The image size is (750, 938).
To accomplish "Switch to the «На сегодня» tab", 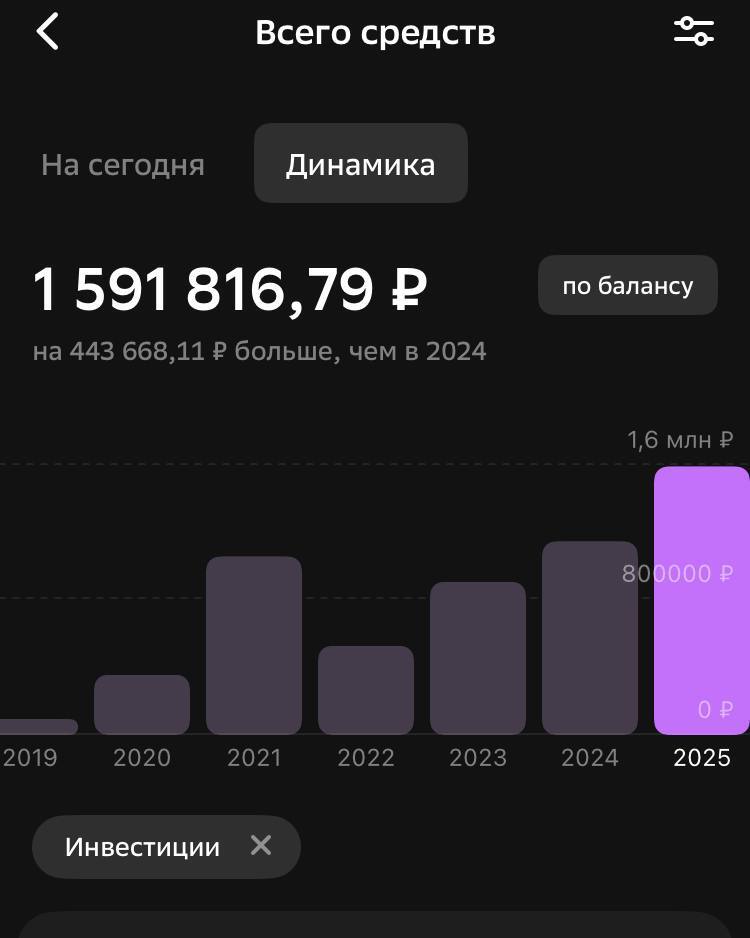I will 123,165.
